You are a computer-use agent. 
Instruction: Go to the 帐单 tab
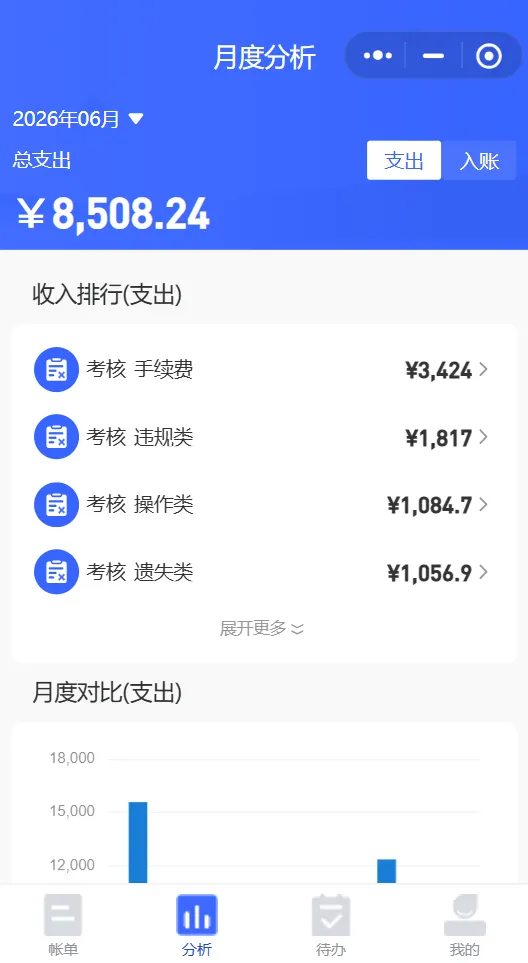(x=63, y=925)
